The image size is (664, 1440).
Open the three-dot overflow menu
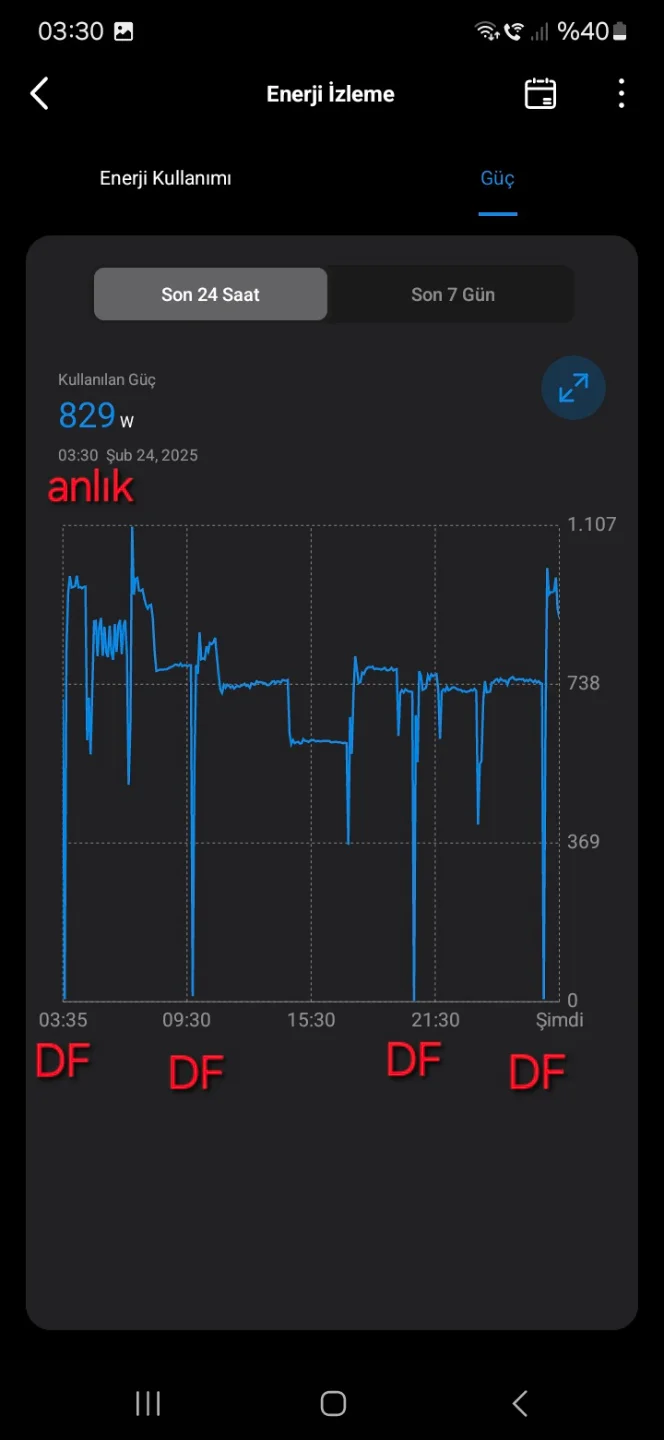tap(621, 94)
